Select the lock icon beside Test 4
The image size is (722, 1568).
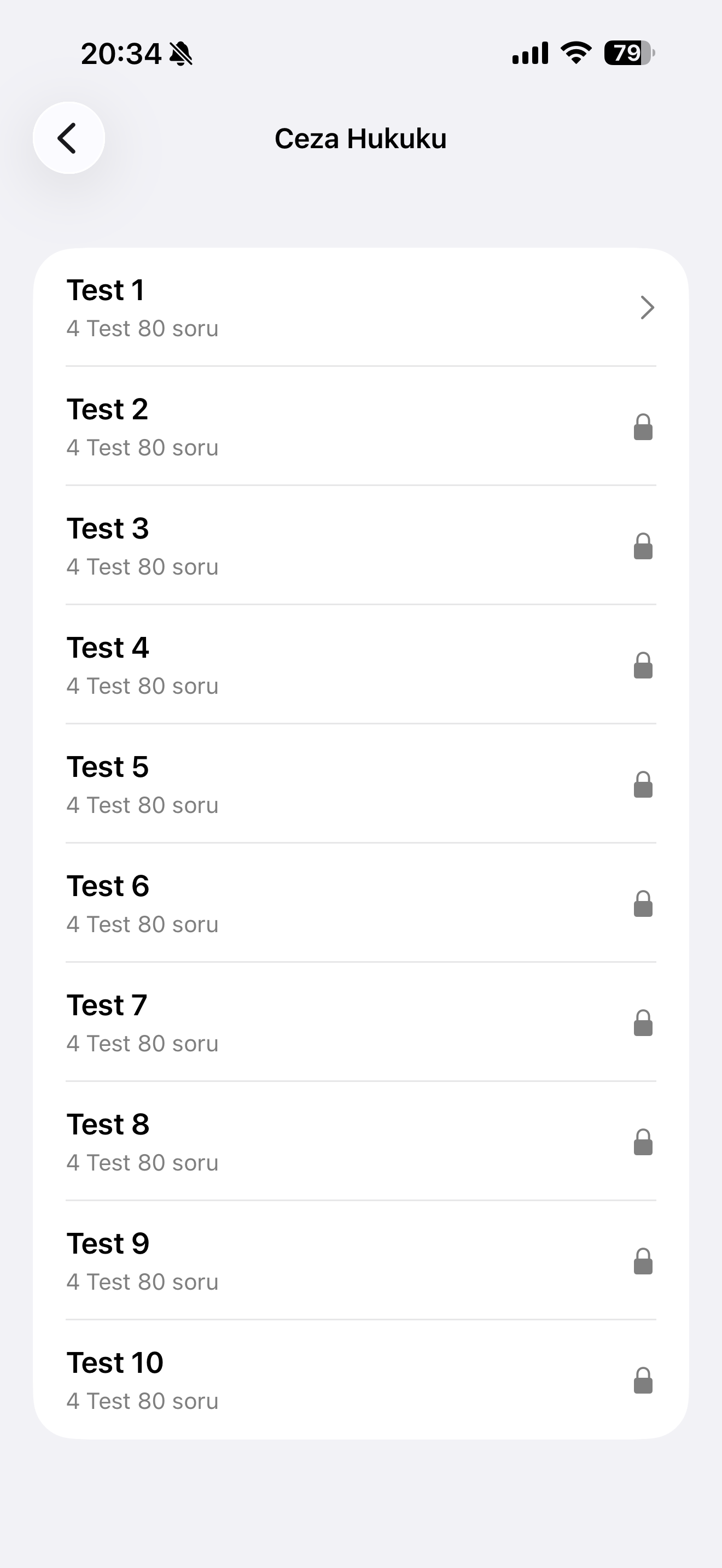pyautogui.click(x=644, y=665)
